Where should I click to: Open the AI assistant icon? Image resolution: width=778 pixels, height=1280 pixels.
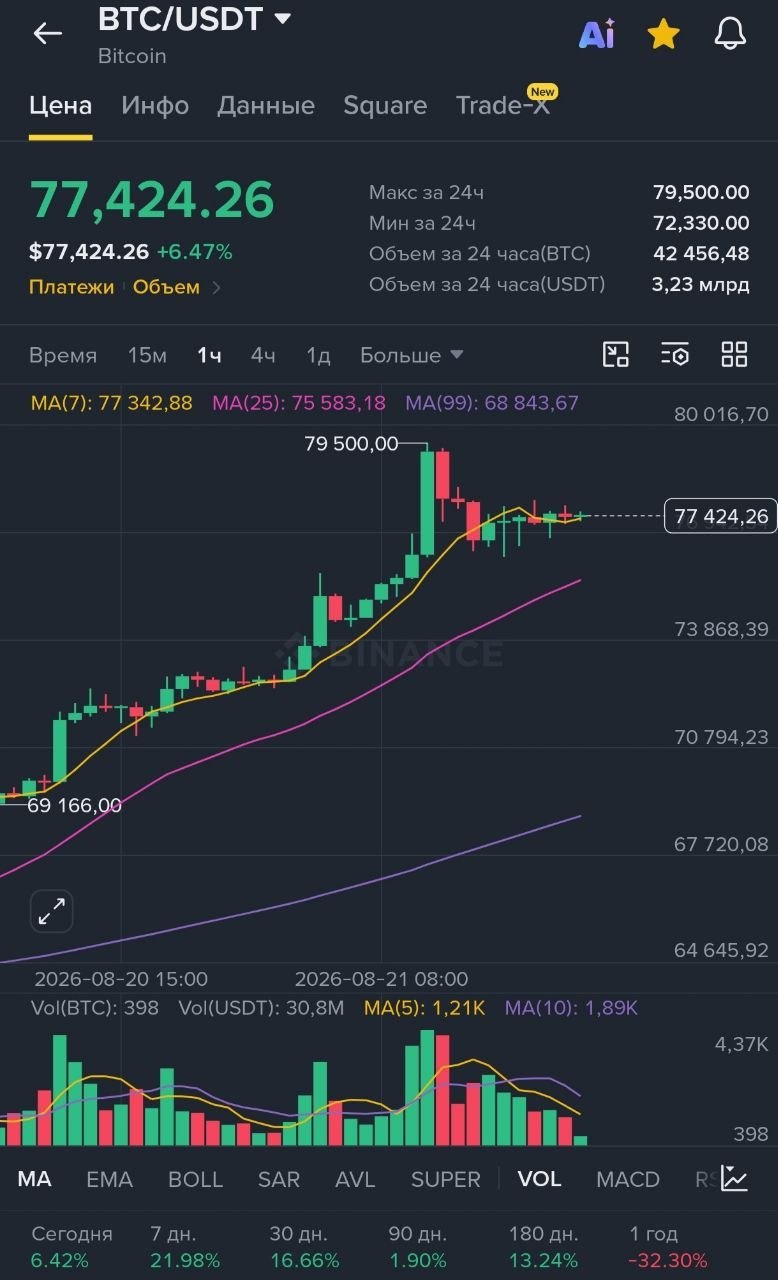(x=597, y=34)
